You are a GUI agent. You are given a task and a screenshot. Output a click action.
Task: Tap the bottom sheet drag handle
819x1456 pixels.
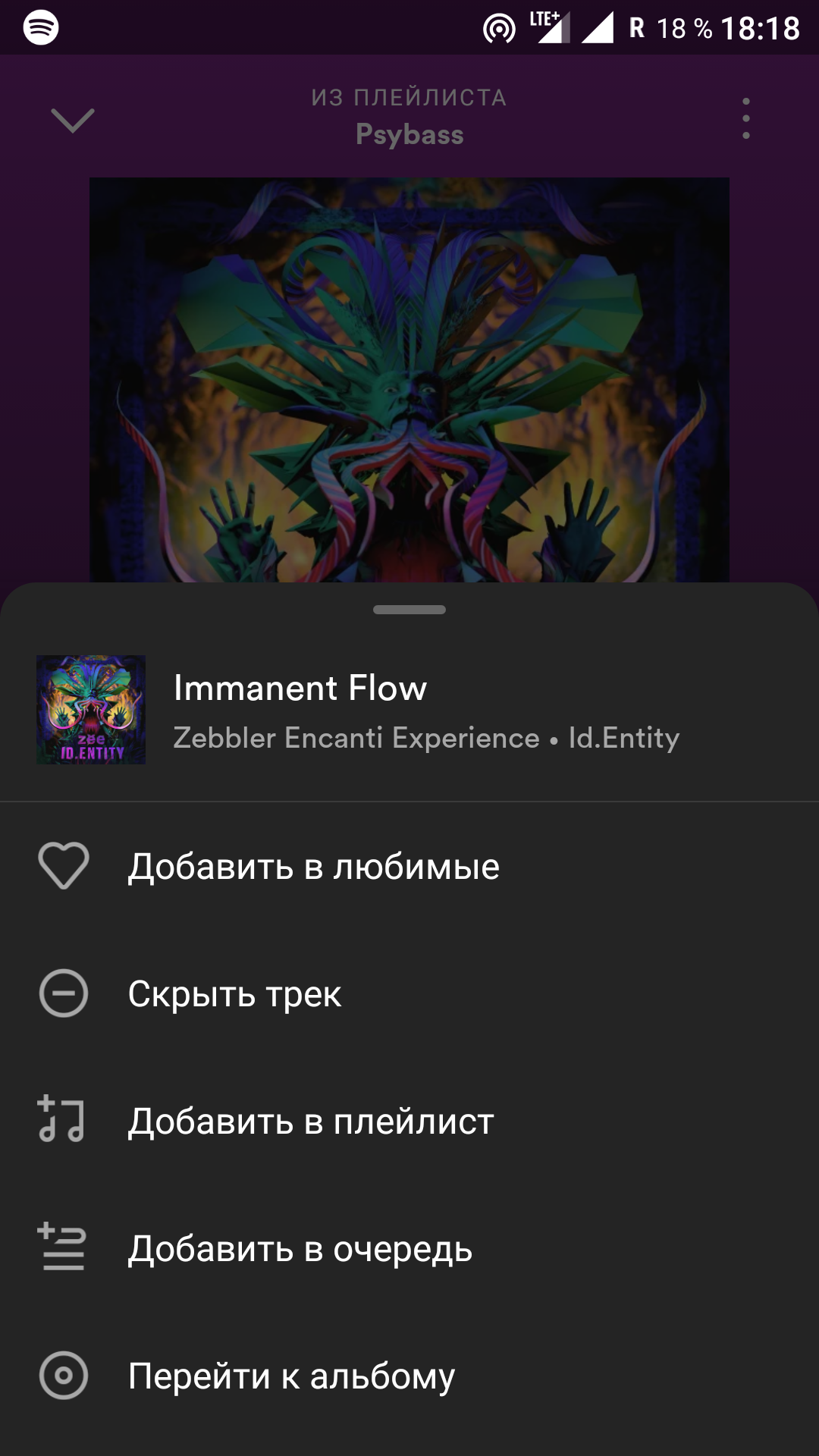click(x=409, y=610)
